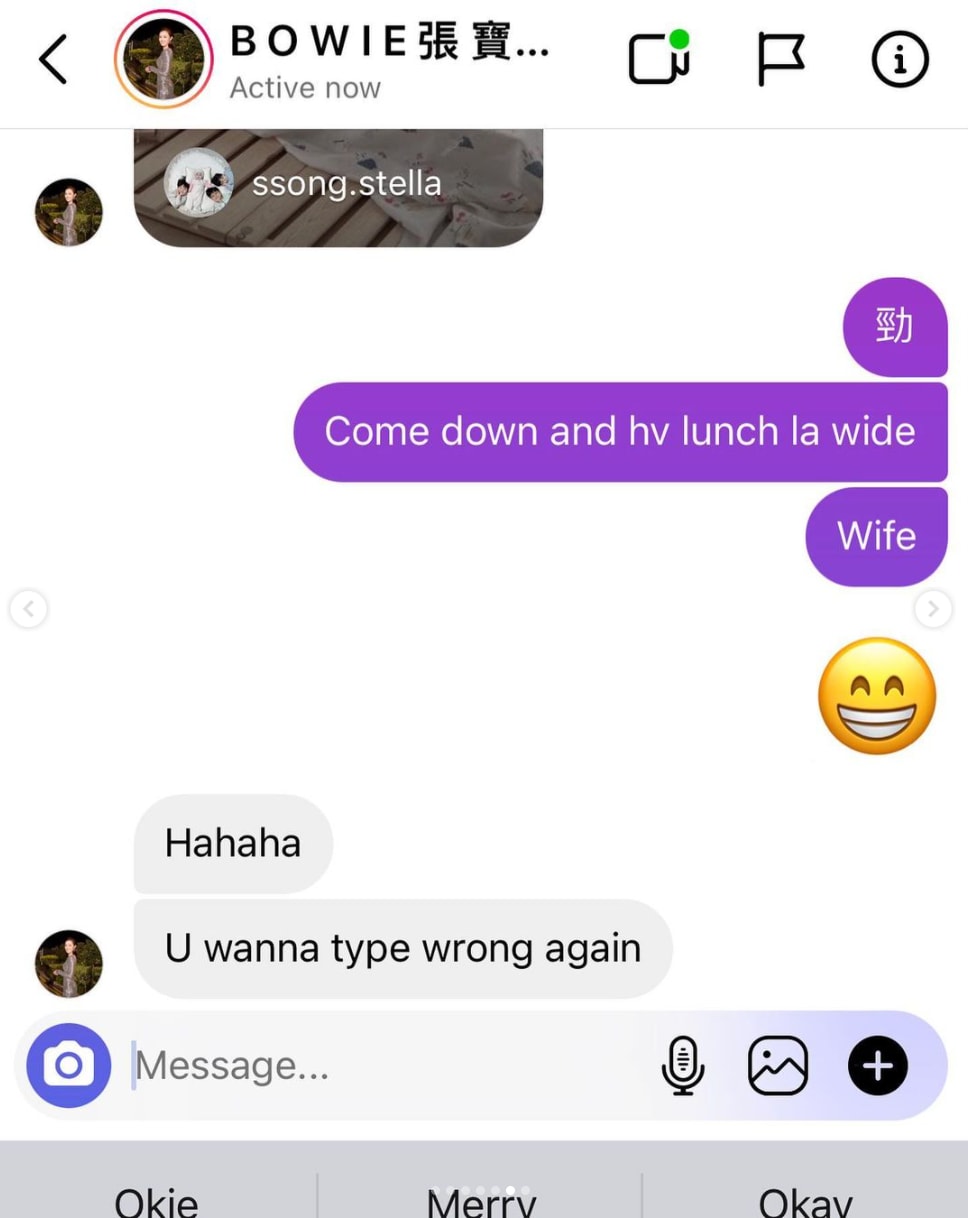Go to the next image with the right arrow
This screenshot has height=1218, width=968.
point(933,608)
